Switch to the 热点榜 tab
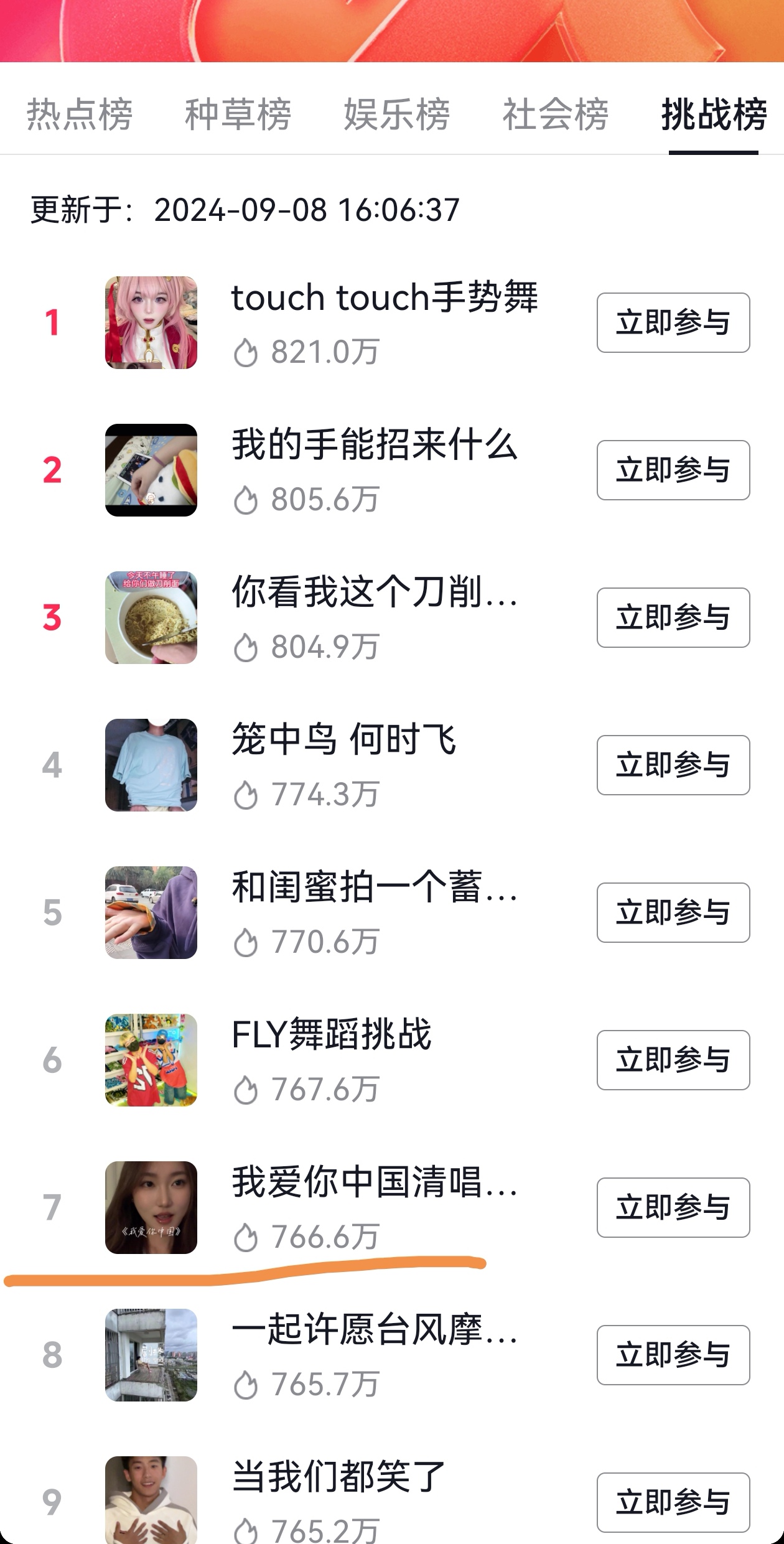The width and height of the screenshot is (784, 1544). tap(80, 115)
